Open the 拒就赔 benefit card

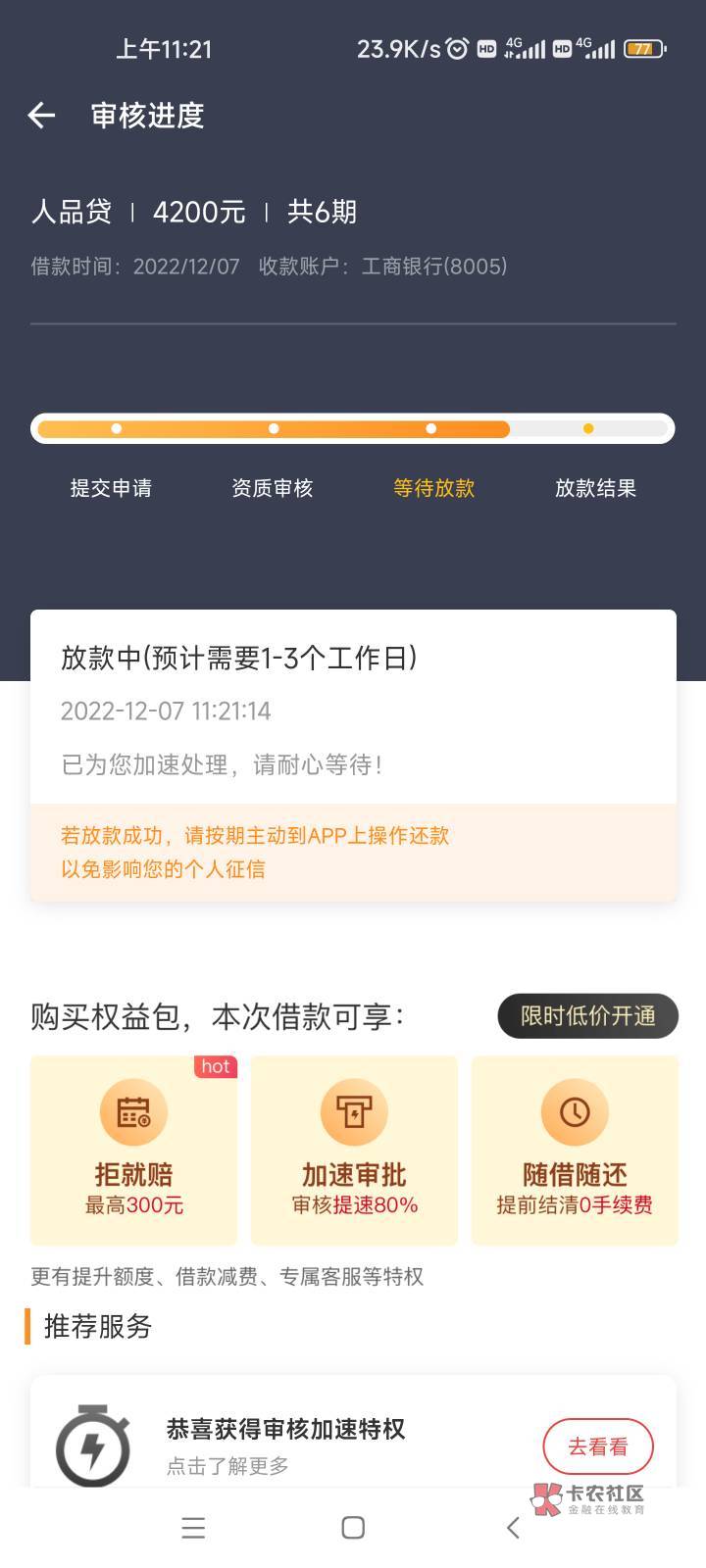point(133,1151)
